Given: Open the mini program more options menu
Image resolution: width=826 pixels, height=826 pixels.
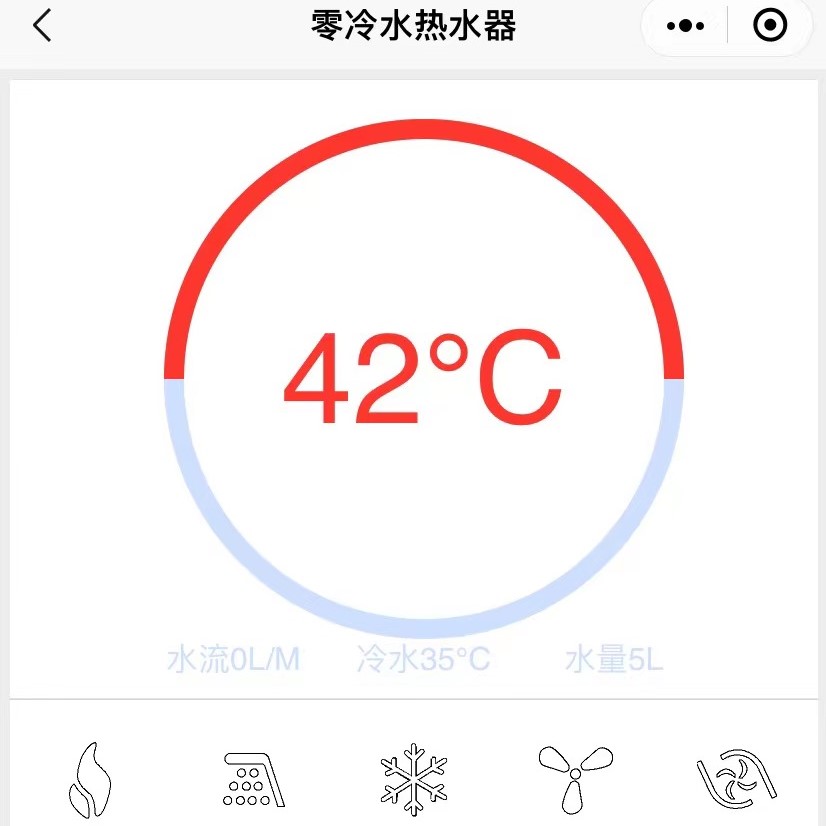Looking at the screenshot, I should point(685,27).
